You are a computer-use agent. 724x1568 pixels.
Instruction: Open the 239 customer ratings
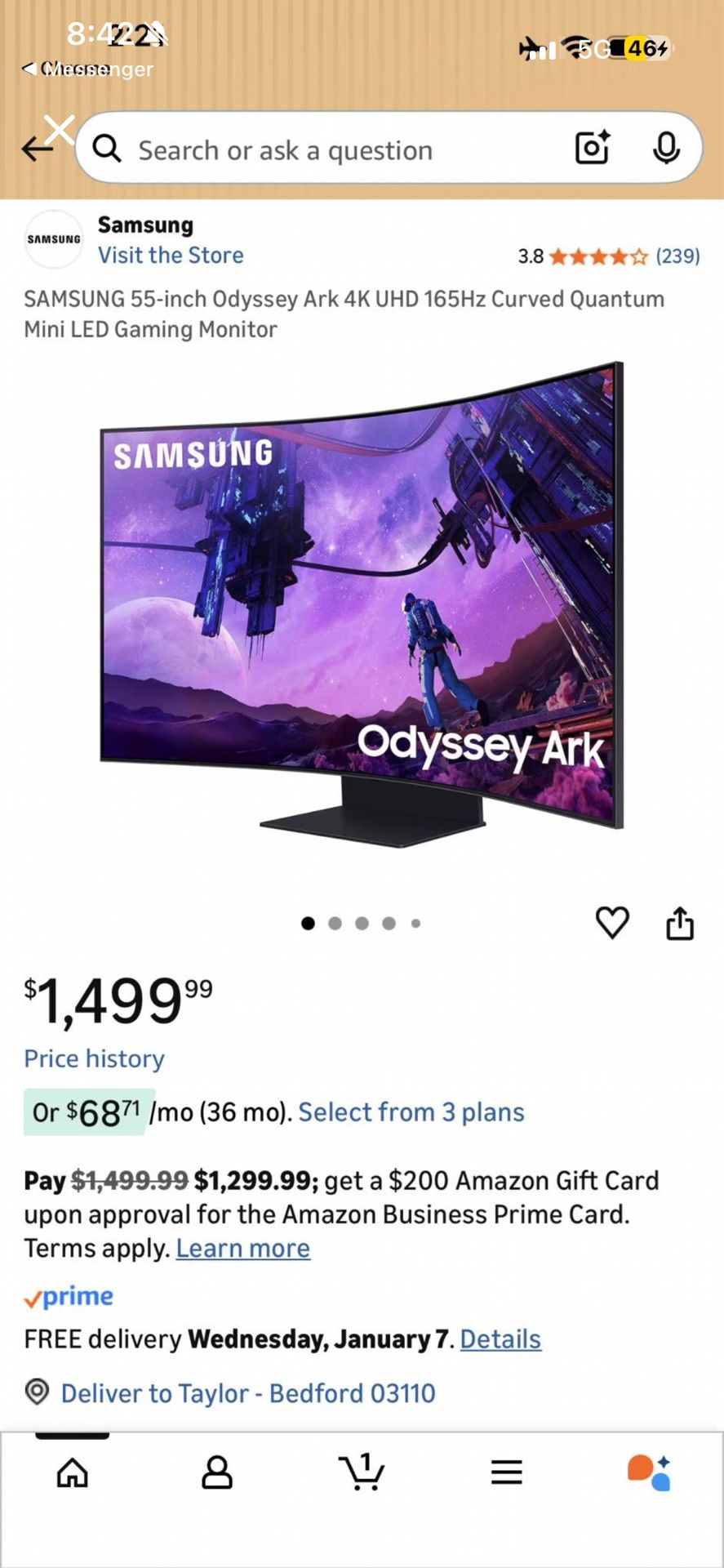click(677, 256)
